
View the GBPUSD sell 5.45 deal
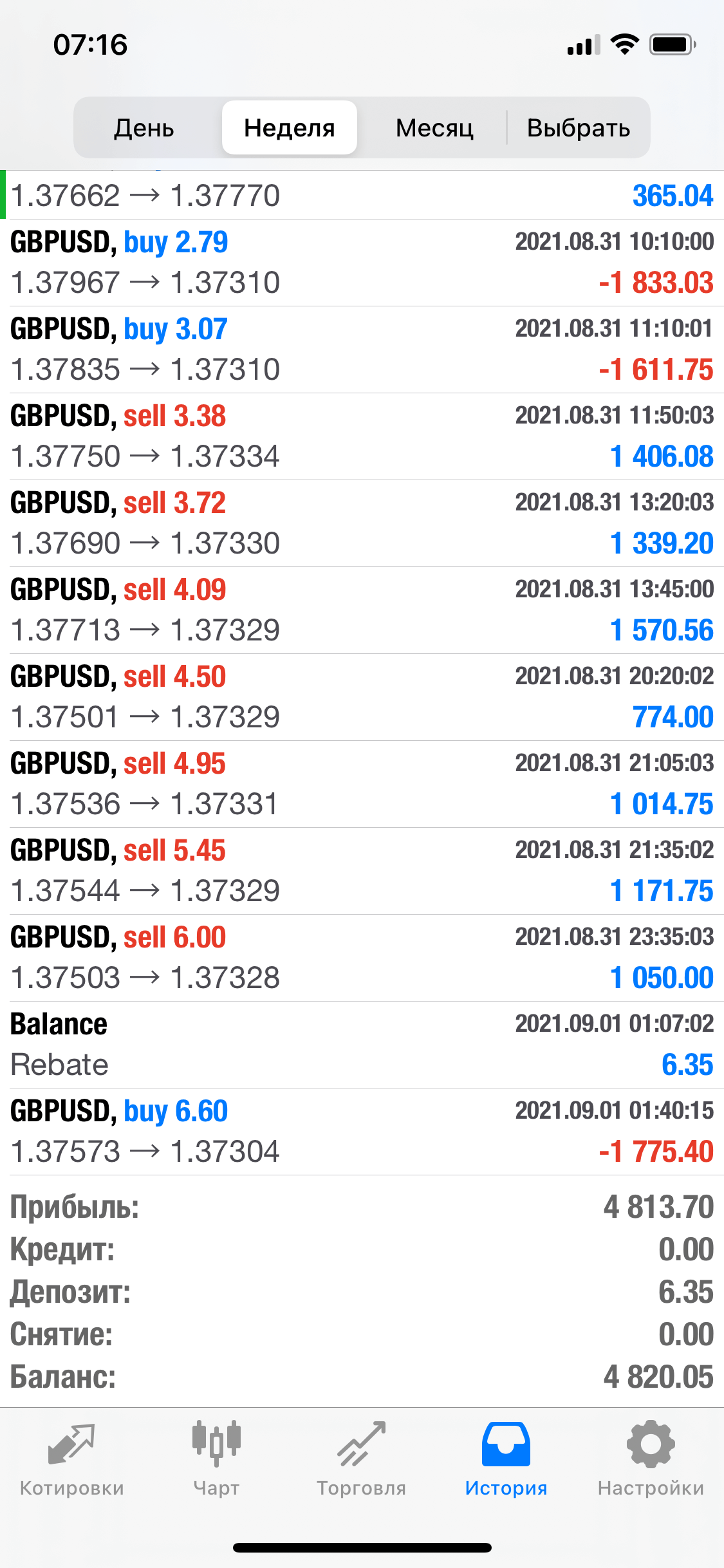click(362, 871)
